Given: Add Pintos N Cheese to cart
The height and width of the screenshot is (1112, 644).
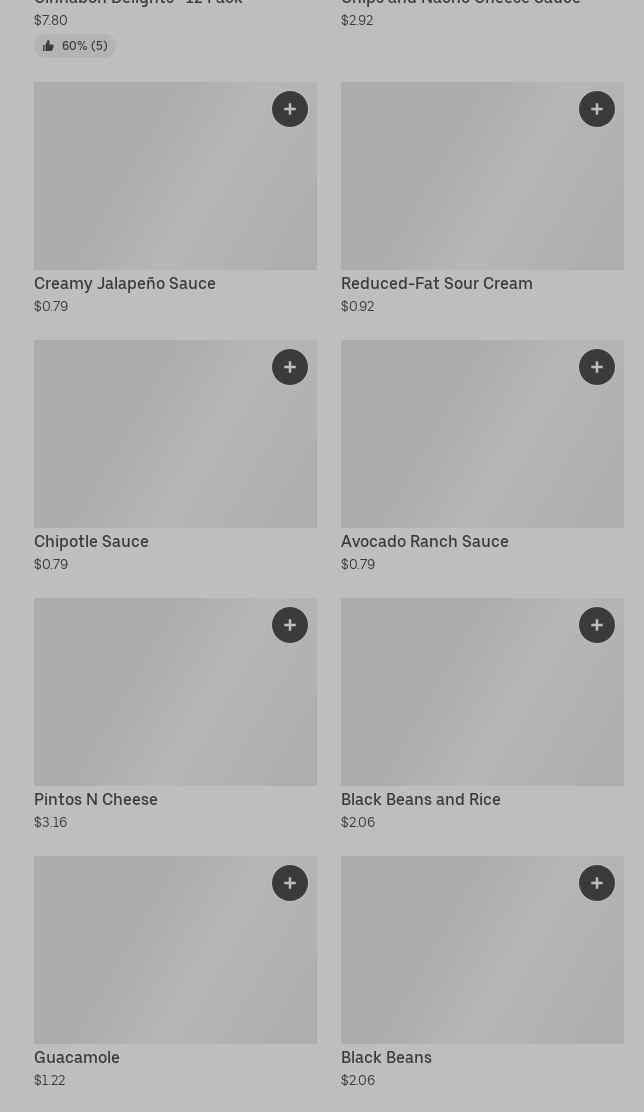Looking at the screenshot, I should click(x=290, y=626).
